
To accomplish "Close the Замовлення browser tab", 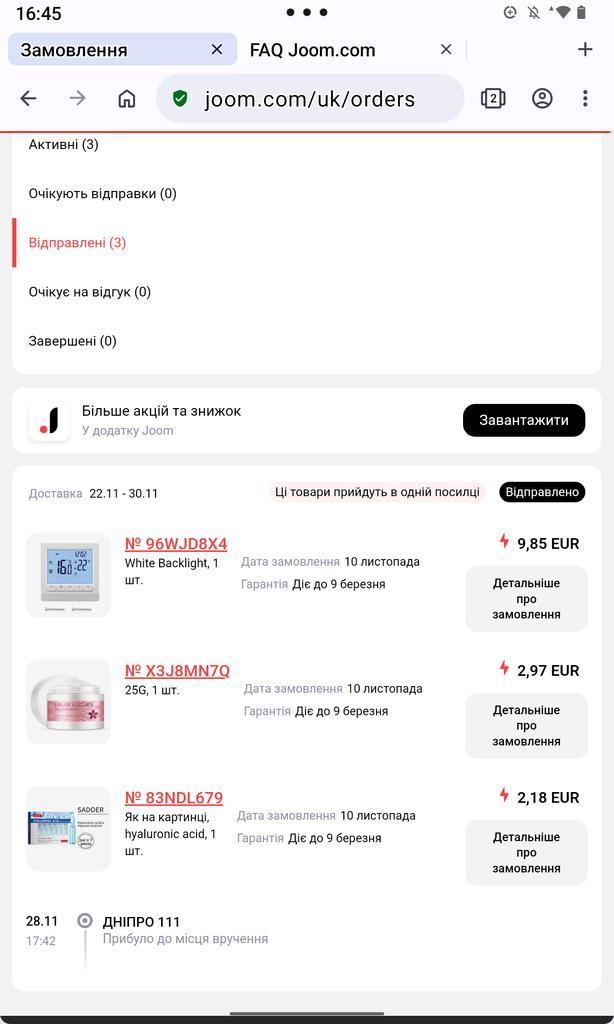I will (x=217, y=49).
